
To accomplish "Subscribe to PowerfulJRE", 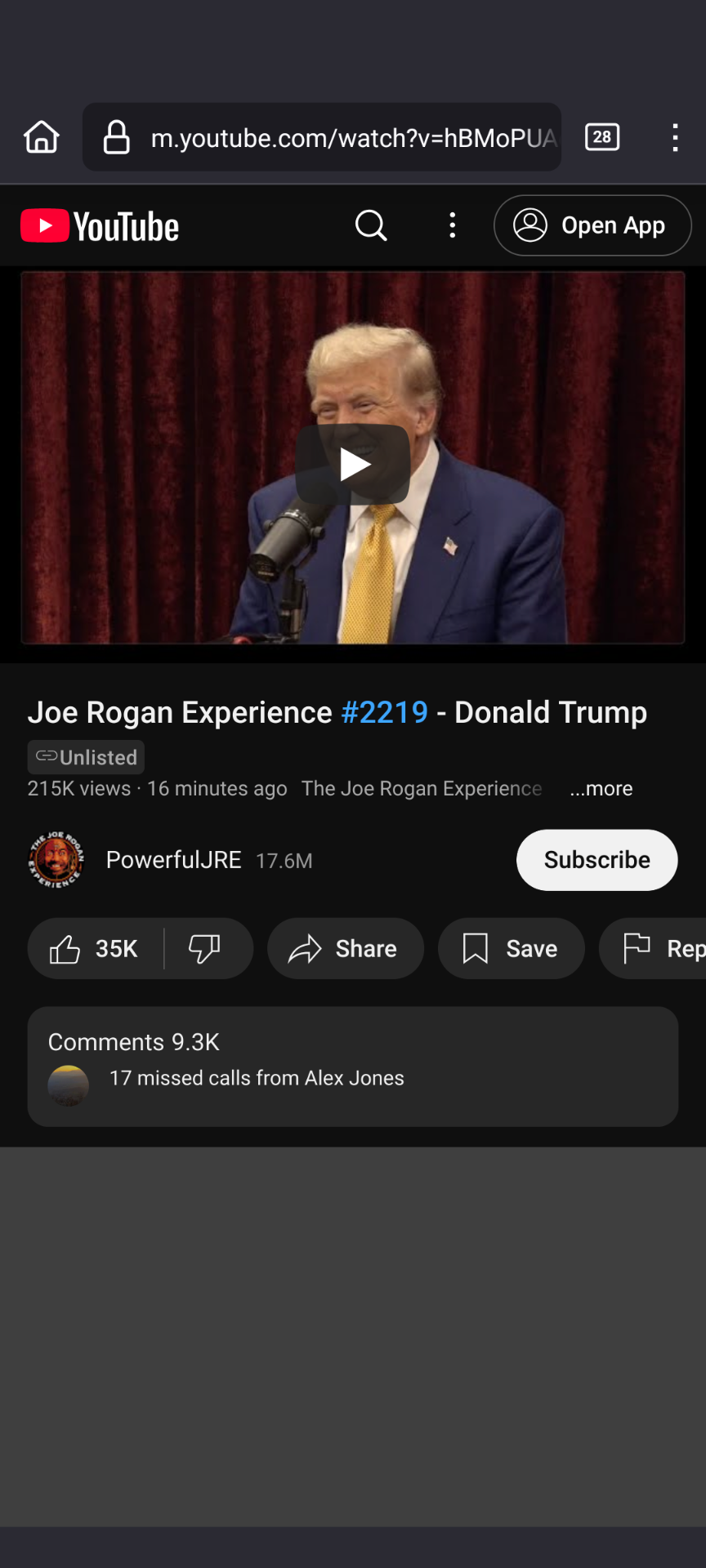I will [597, 860].
